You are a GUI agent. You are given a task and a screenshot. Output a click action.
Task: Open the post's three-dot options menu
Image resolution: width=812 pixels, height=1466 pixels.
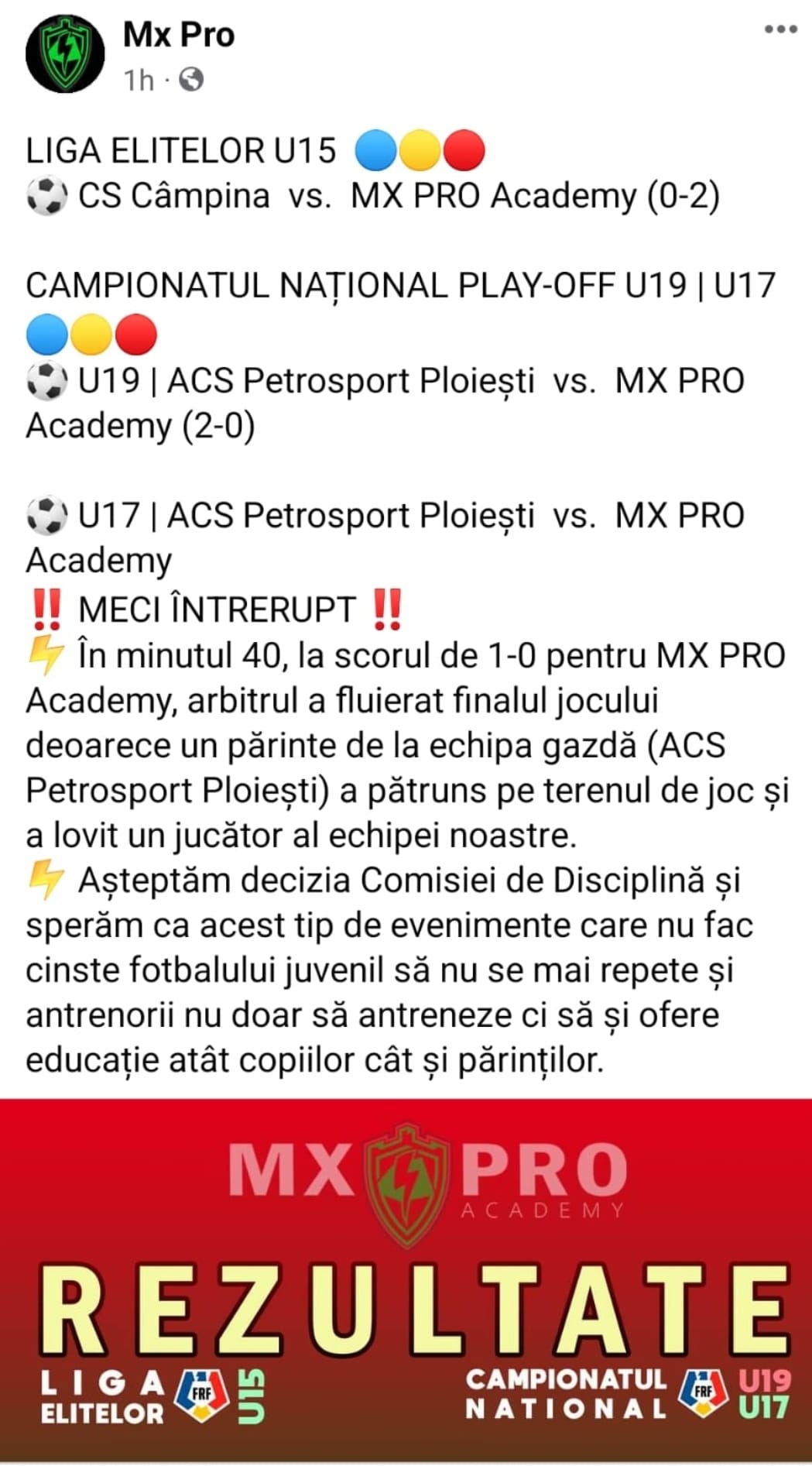[x=780, y=30]
